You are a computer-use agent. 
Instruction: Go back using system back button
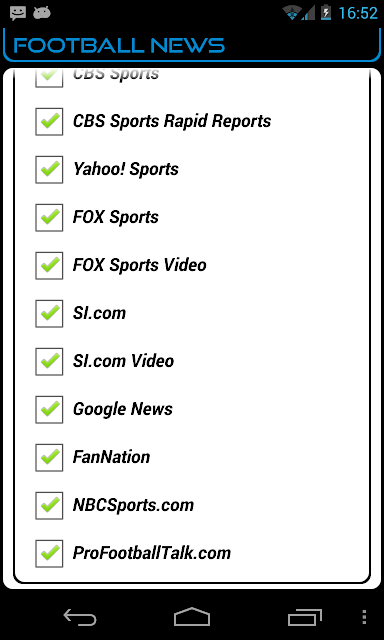[80, 617]
